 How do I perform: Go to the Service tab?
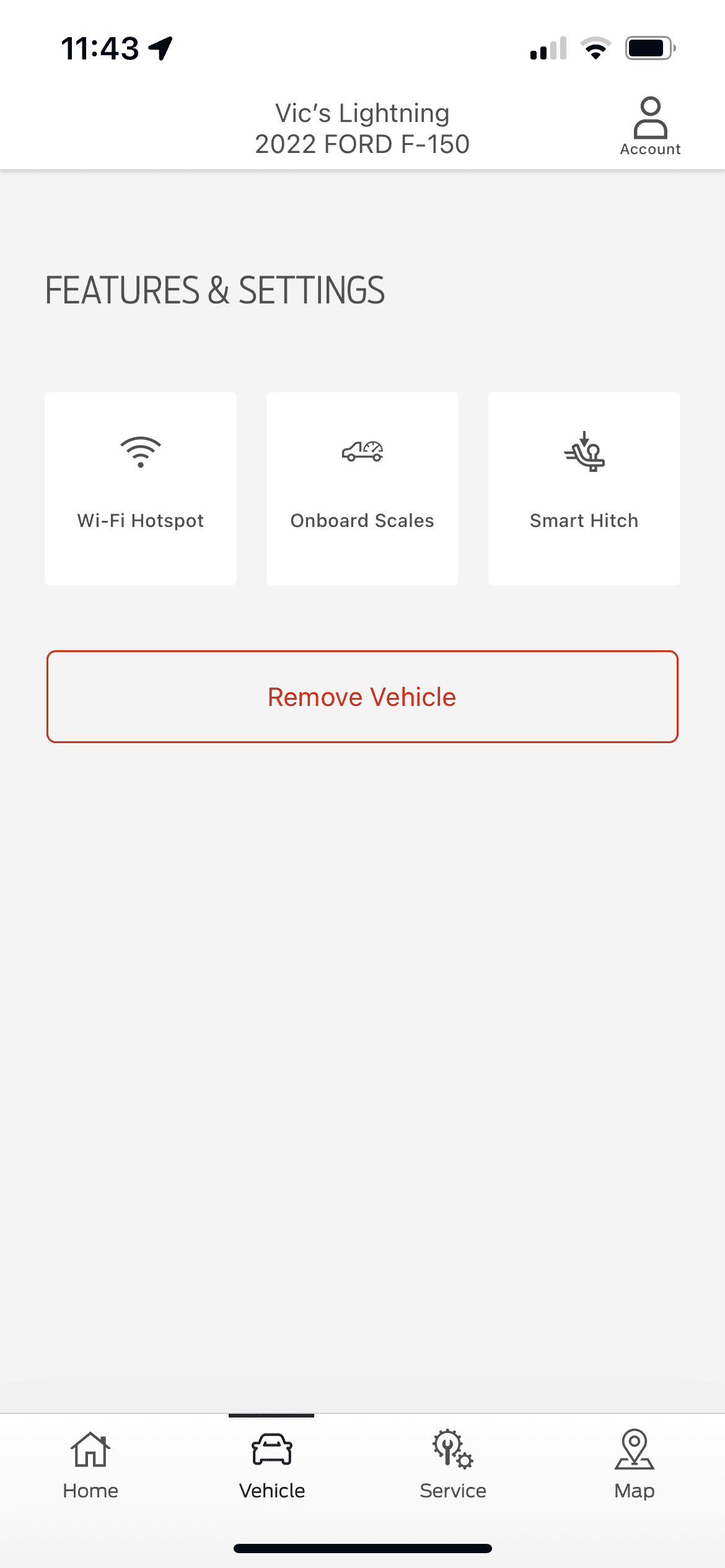pos(453,1465)
